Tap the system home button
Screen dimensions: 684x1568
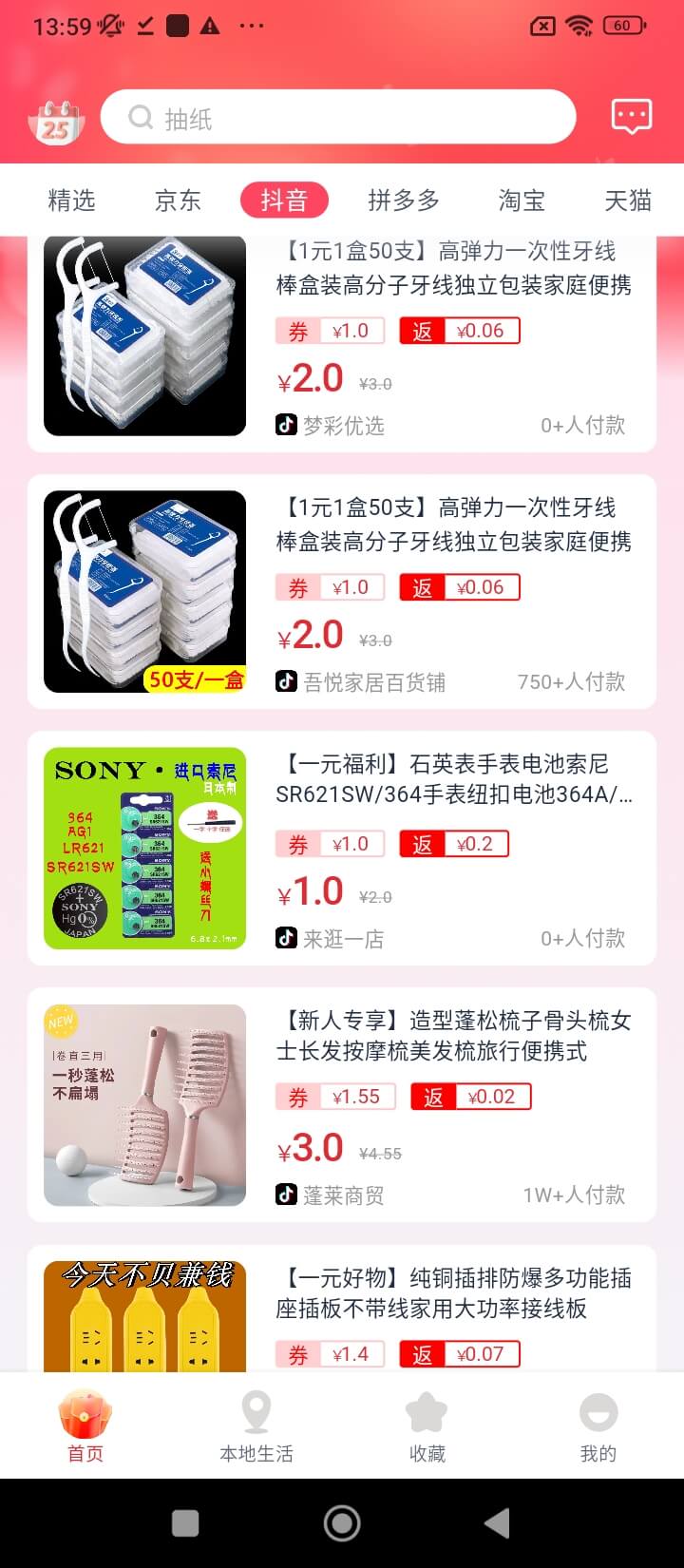coord(342,1523)
